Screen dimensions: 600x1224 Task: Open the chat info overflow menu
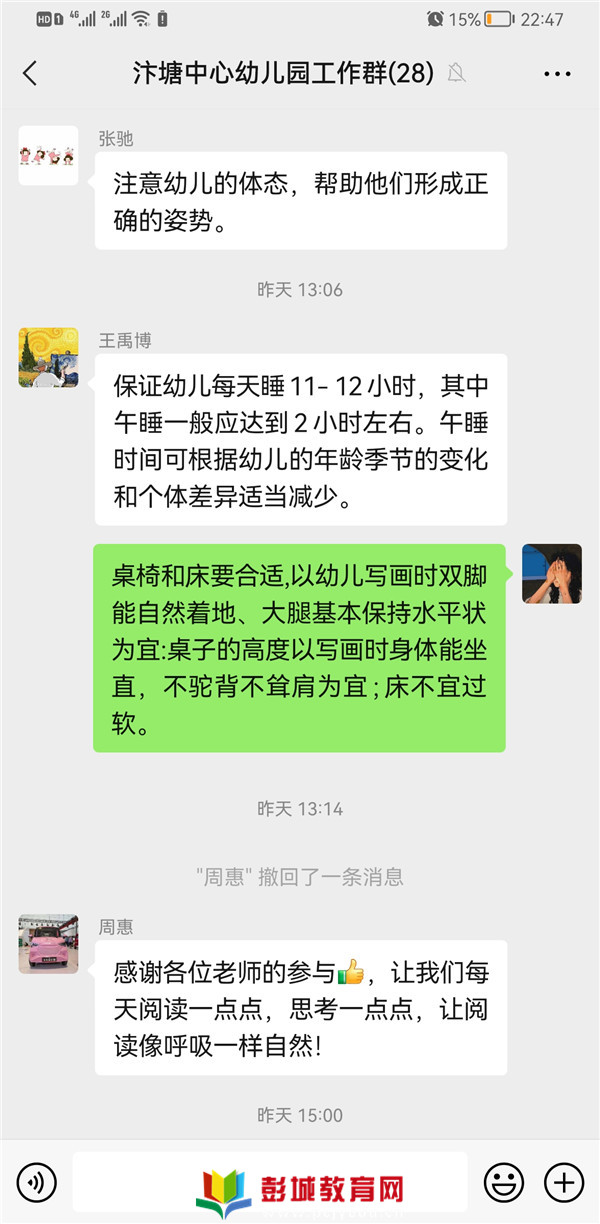click(557, 74)
